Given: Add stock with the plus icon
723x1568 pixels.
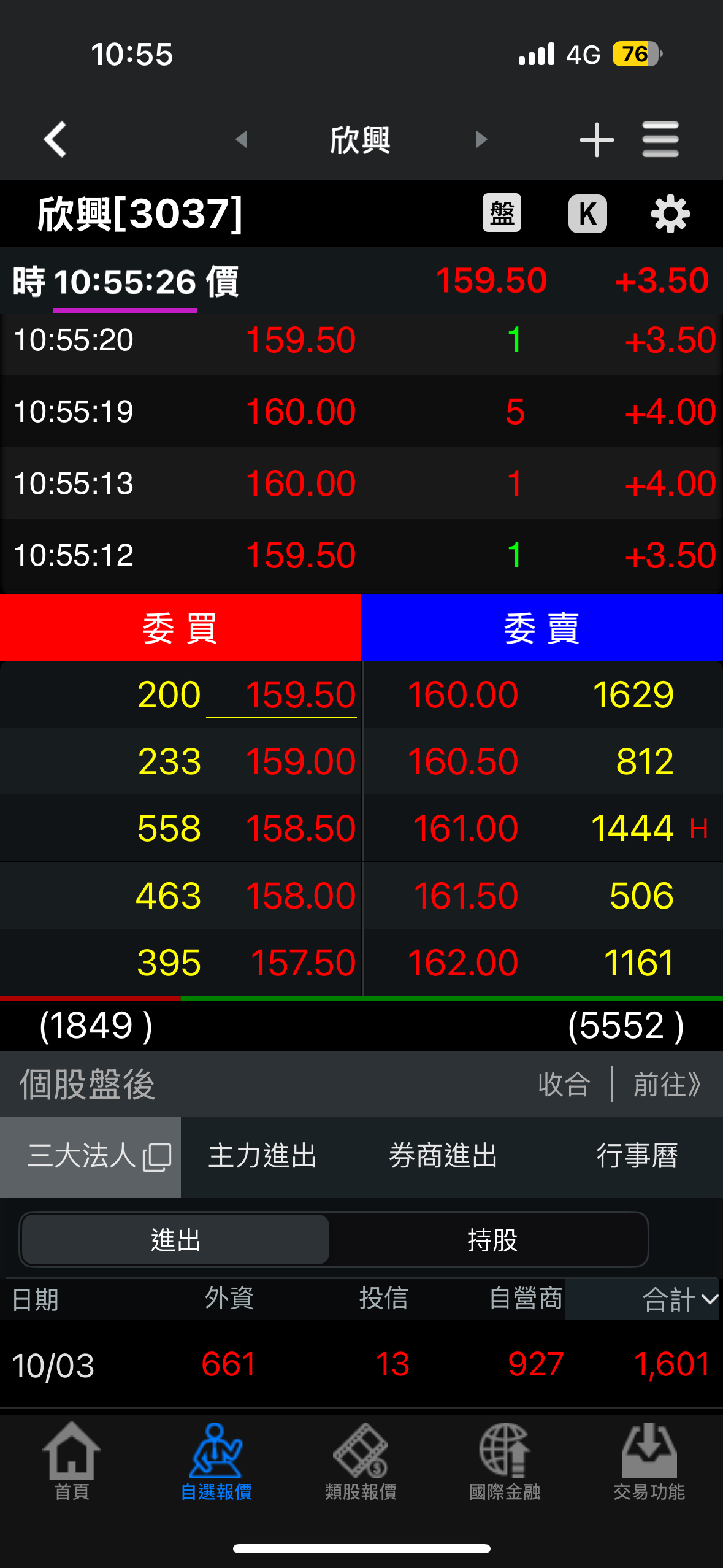Looking at the screenshot, I should click(597, 140).
